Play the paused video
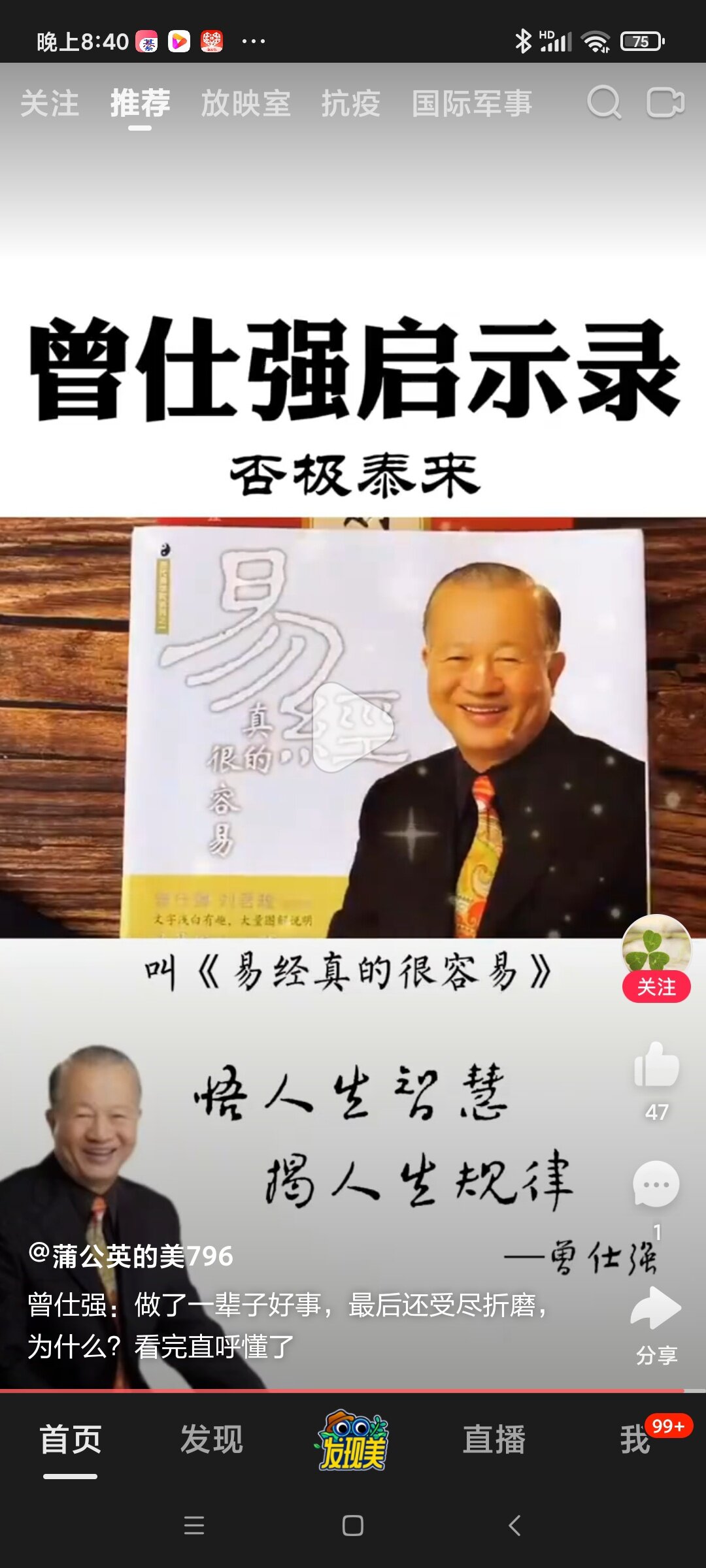 pos(353,727)
